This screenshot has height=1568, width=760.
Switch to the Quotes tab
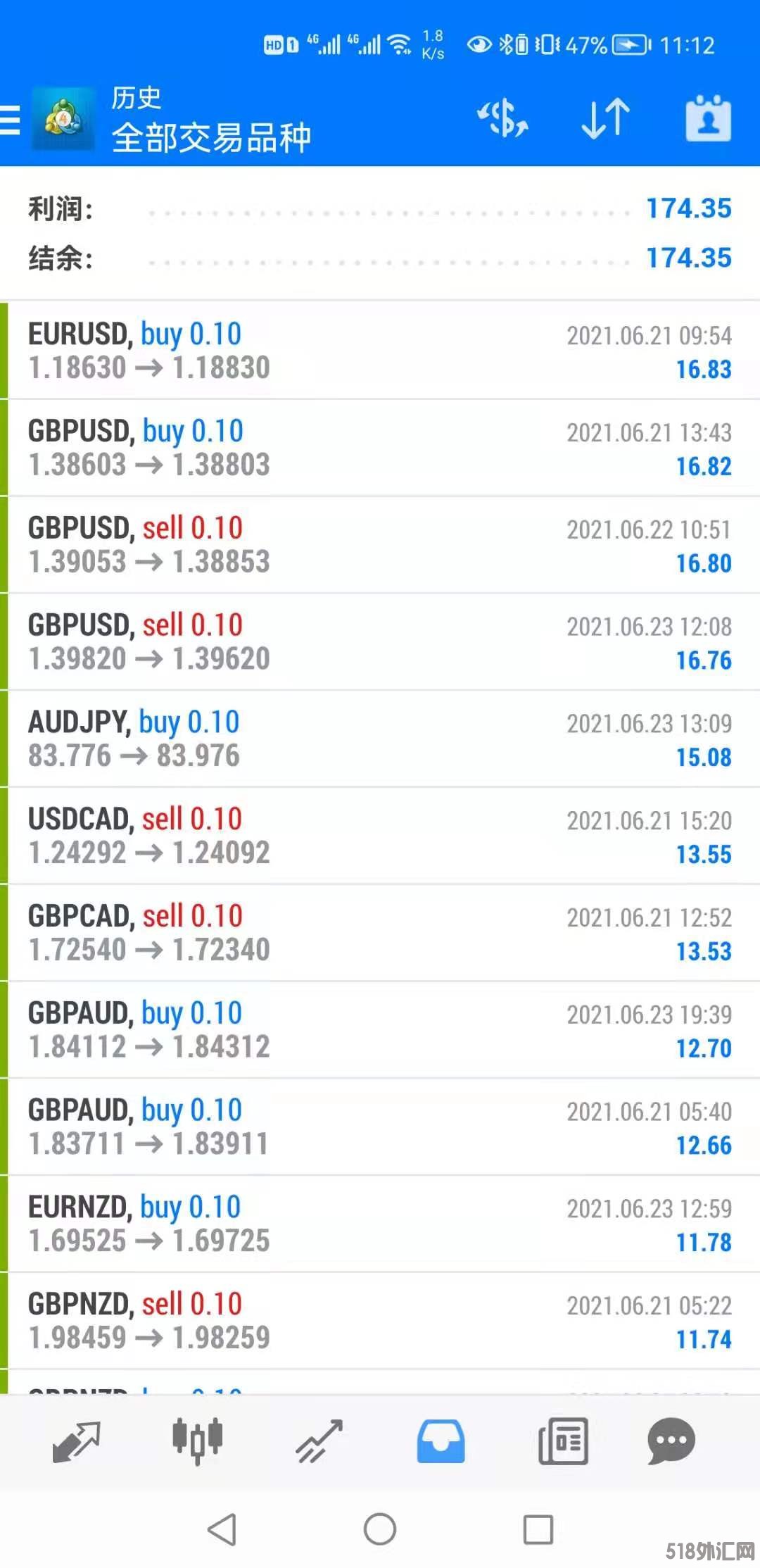[76, 1441]
